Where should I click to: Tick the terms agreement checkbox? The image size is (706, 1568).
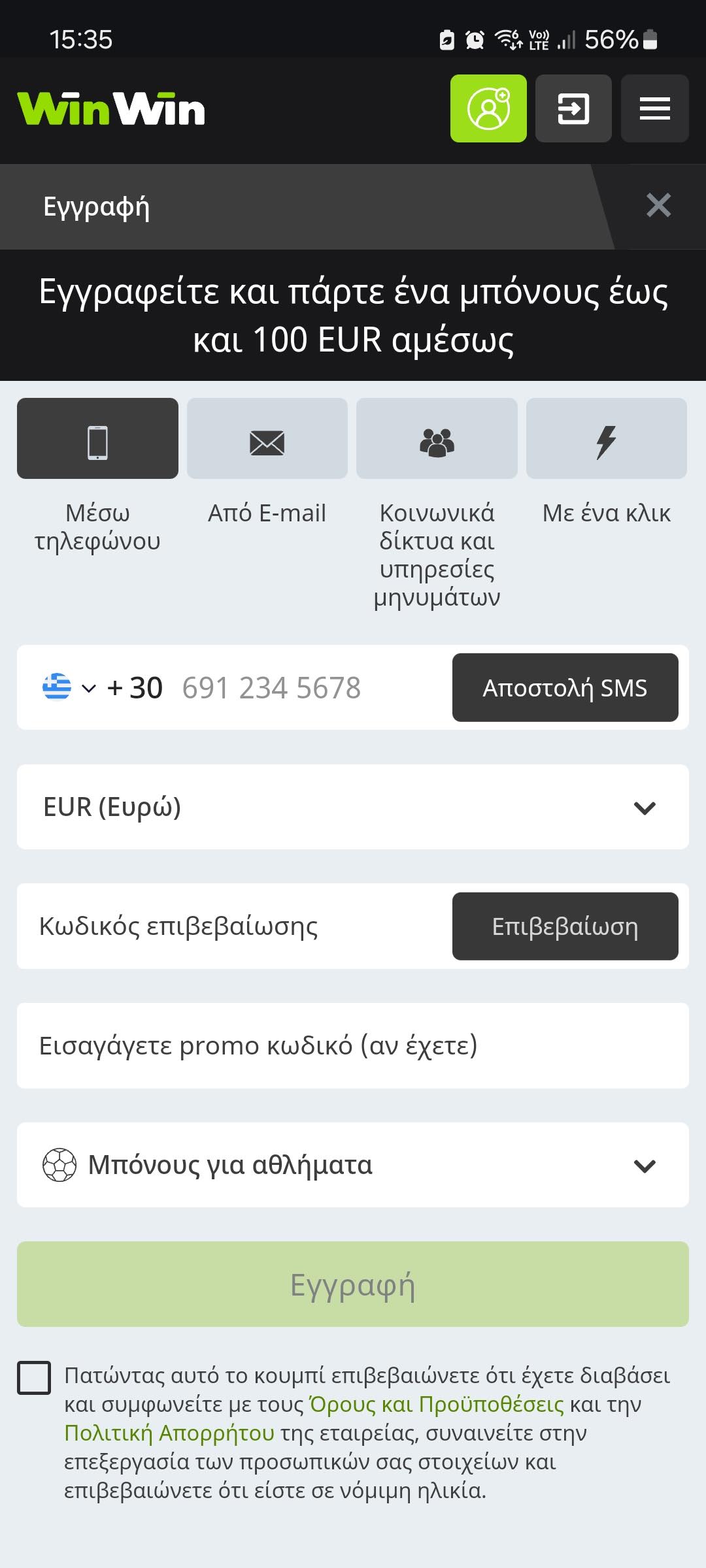pos(34,1378)
